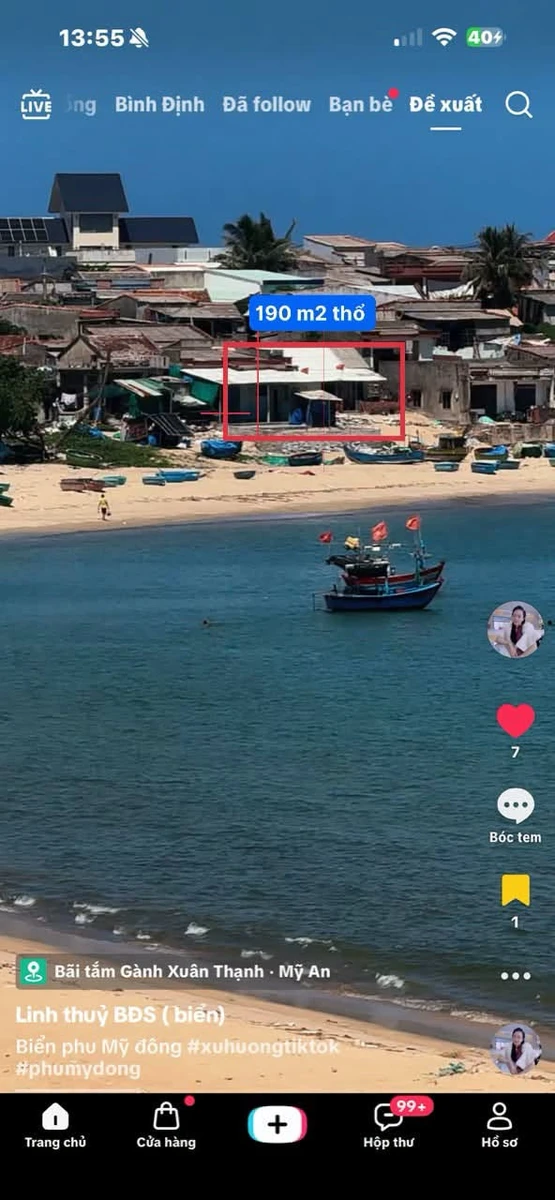Select the Đề xuất tab
Viewport: 555px width, 1200px height.
446,104
